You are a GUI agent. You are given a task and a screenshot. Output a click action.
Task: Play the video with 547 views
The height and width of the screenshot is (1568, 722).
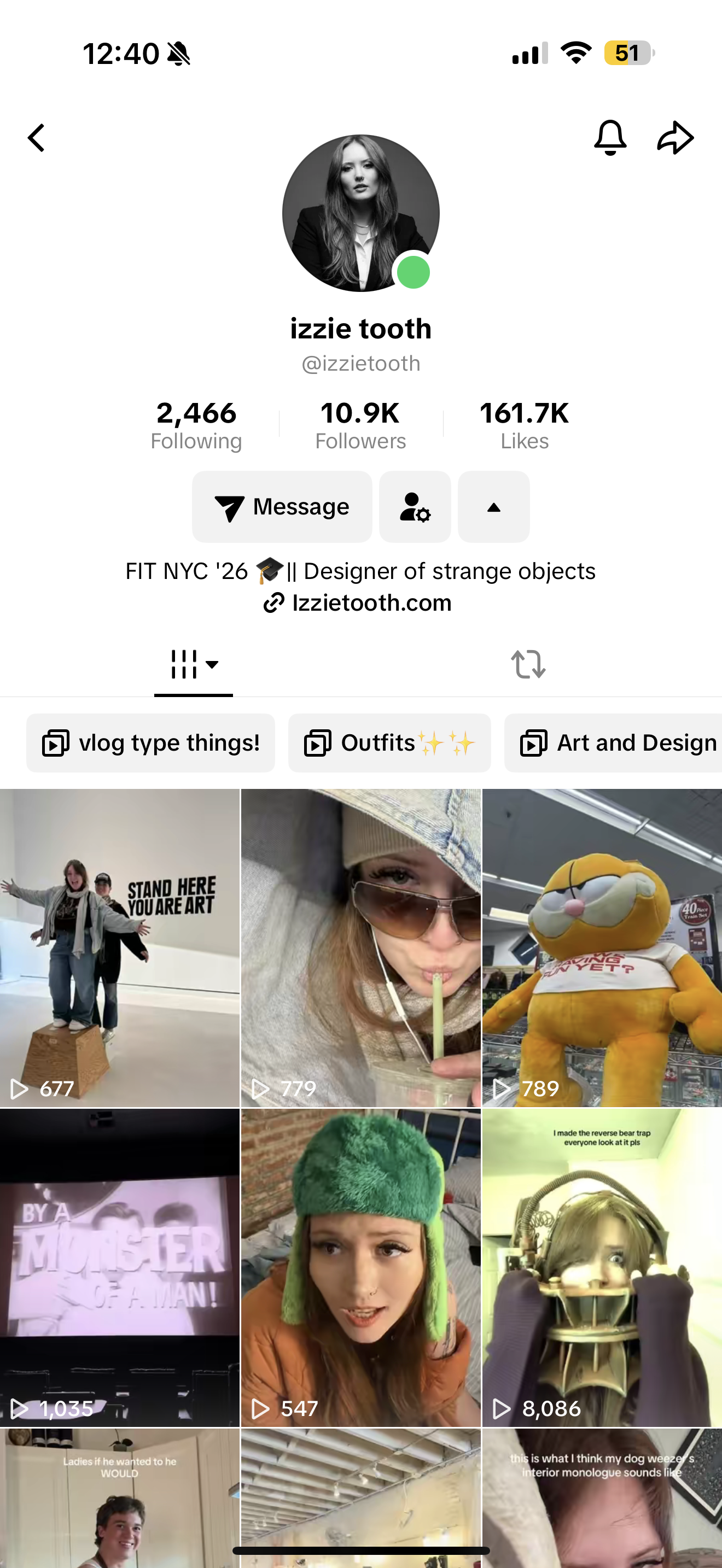point(360,1267)
